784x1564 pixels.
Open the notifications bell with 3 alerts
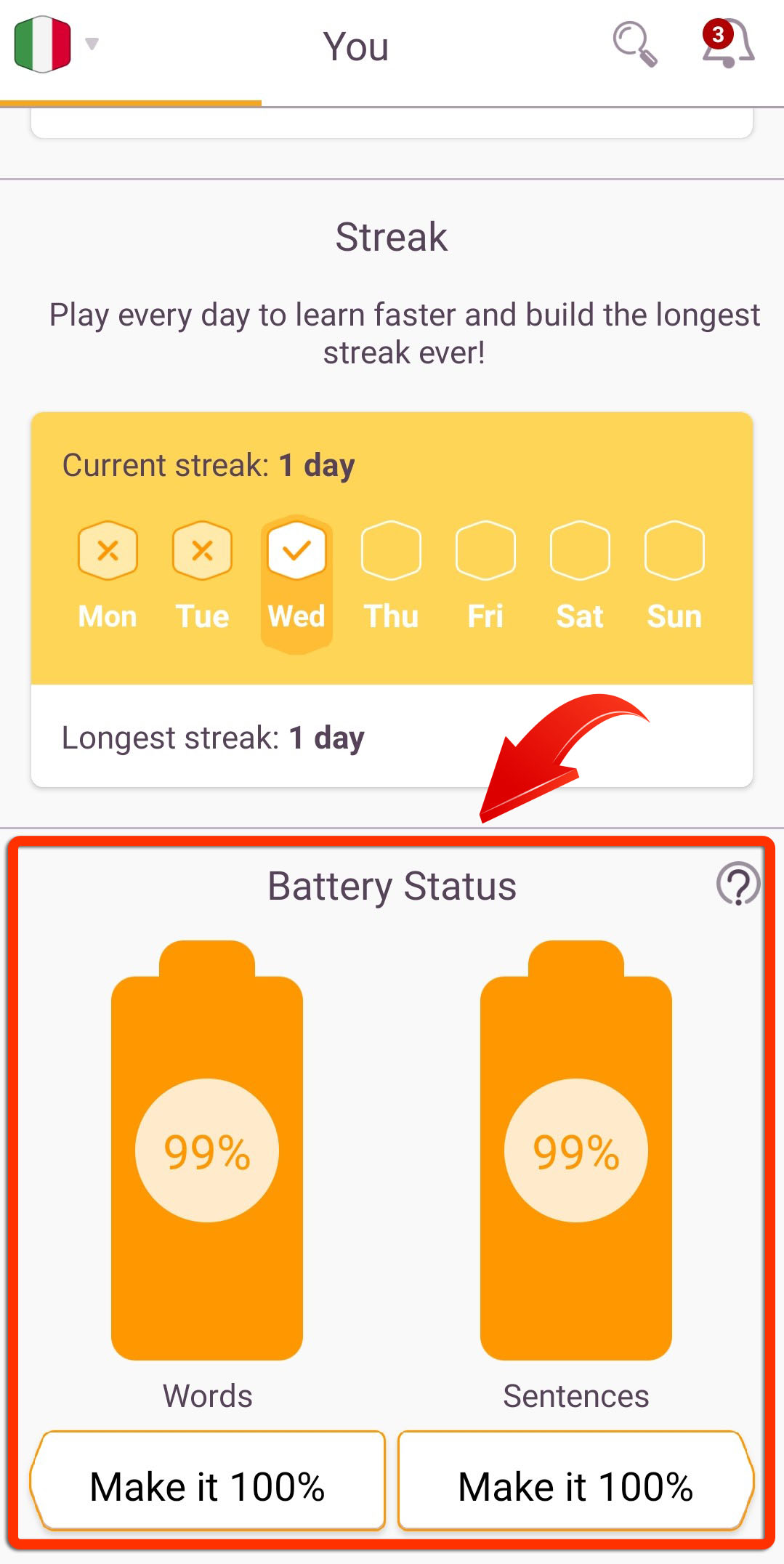click(x=727, y=43)
